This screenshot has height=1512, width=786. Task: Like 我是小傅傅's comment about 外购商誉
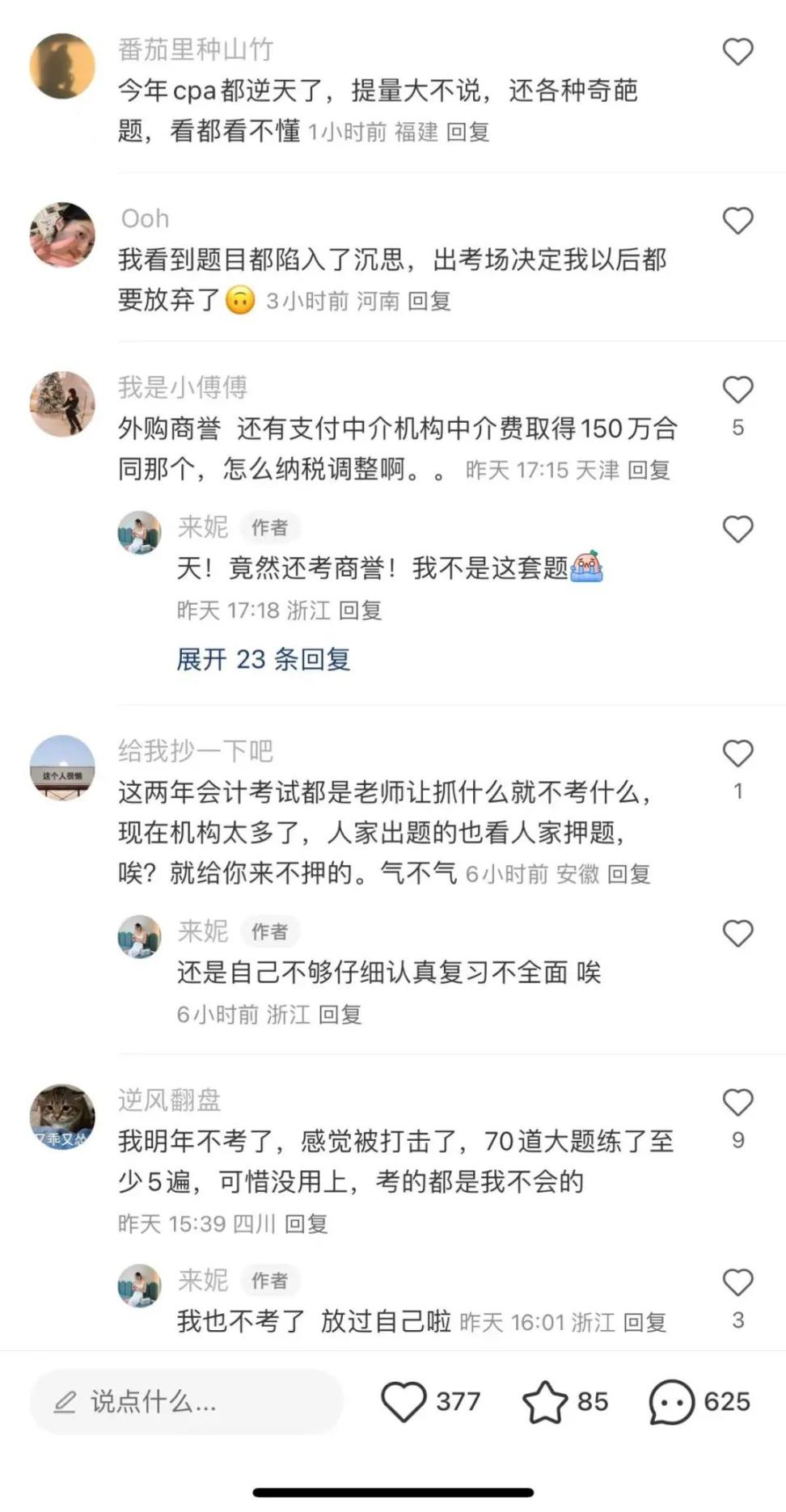pyautogui.click(x=737, y=391)
